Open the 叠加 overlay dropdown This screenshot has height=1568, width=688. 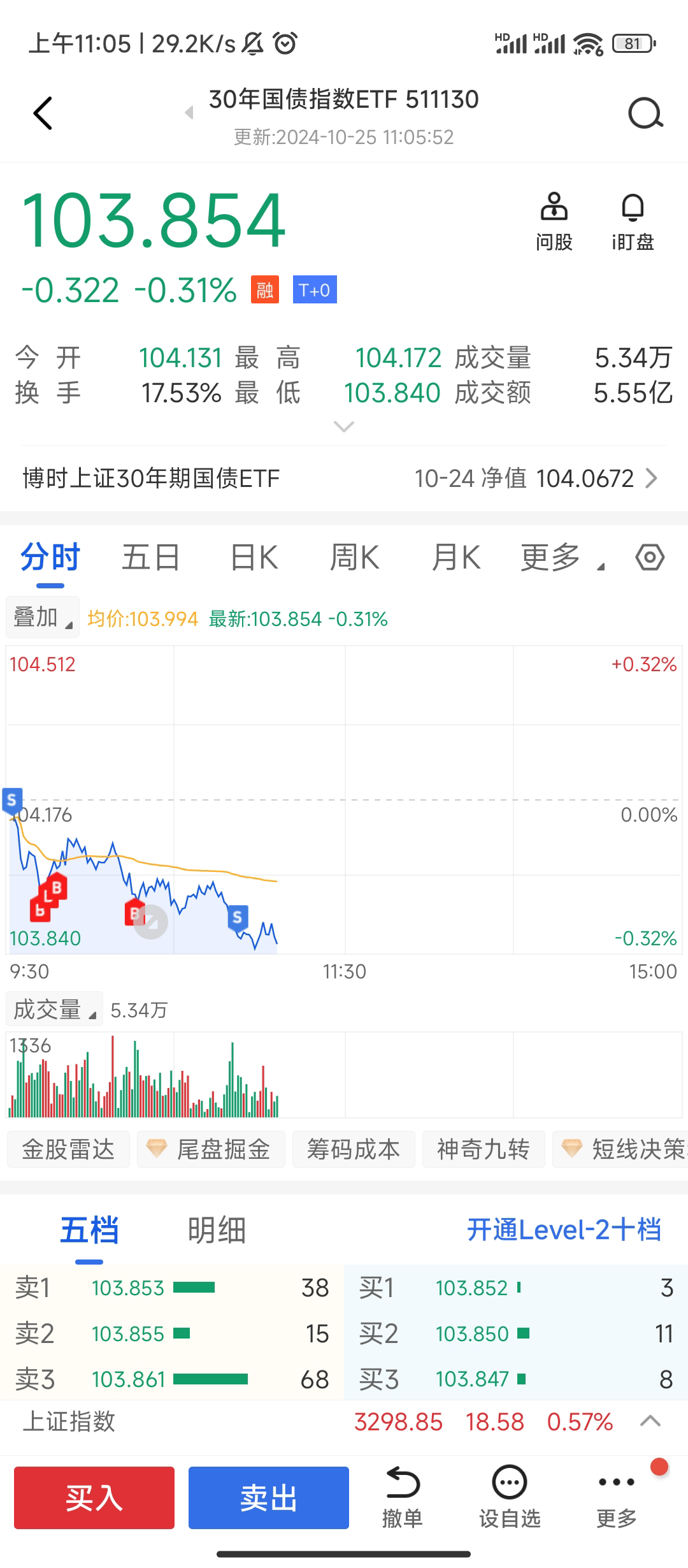[43, 618]
